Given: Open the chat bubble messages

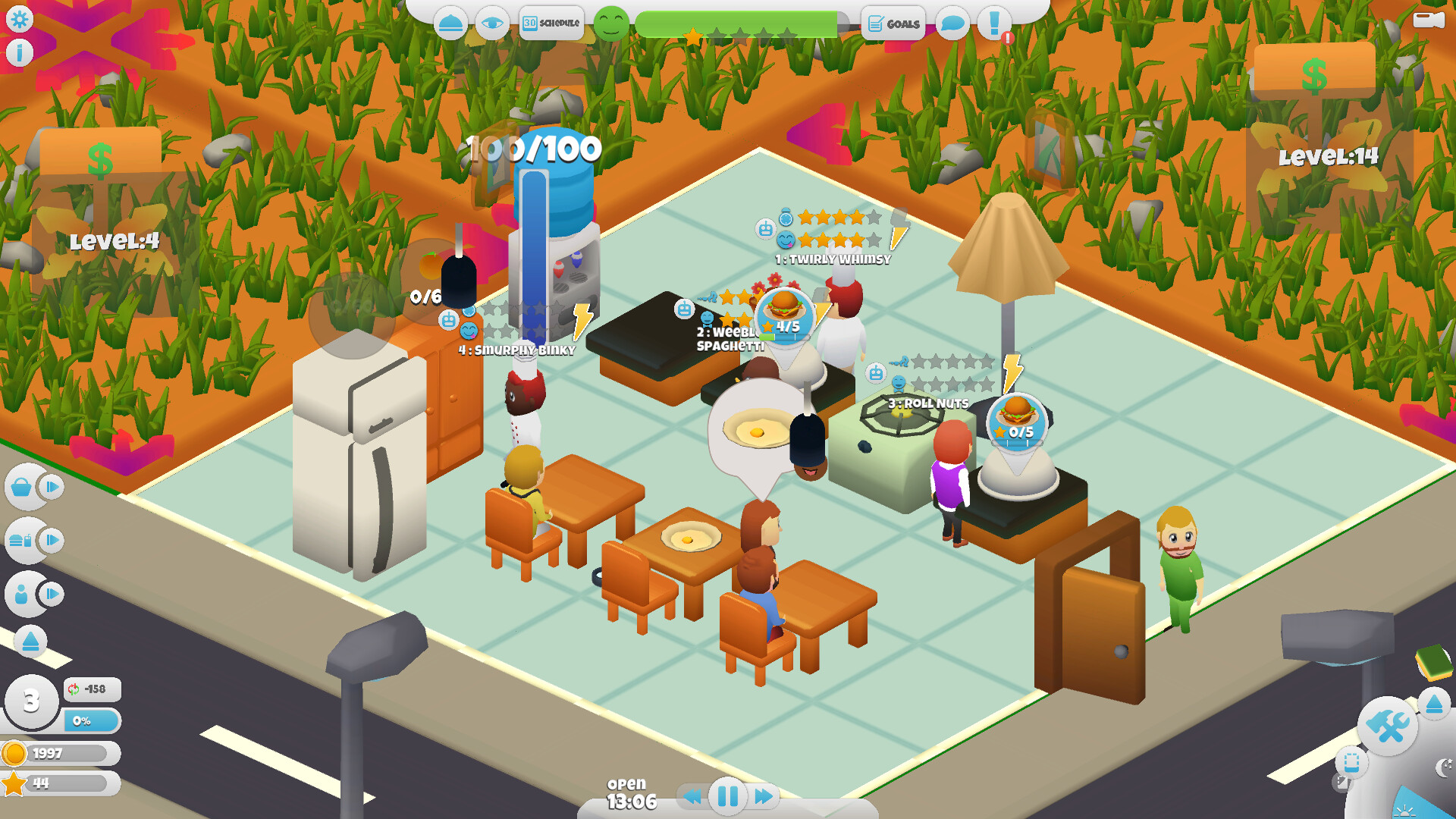Looking at the screenshot, I should pos(952,24).
